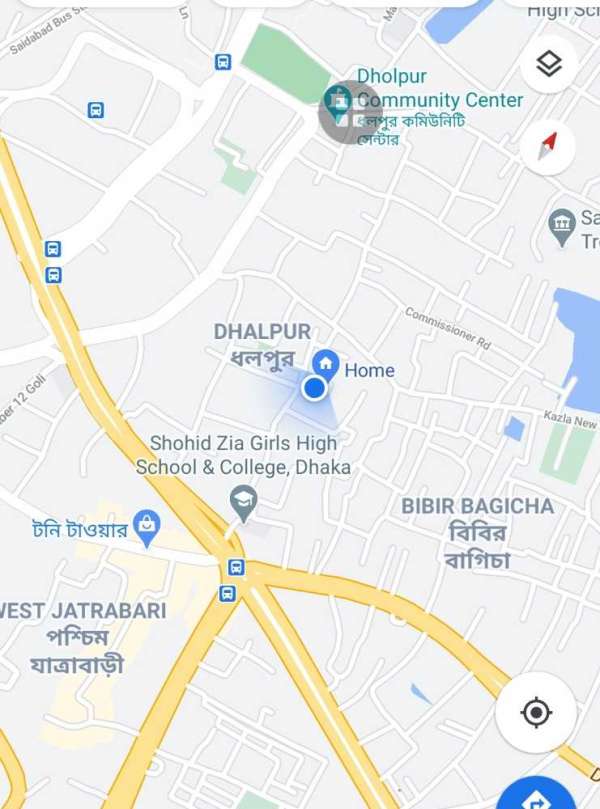This screenshot has width=600, height=809.
Task: Tap the bus stop near Dhalpur junction
Action: click(x=236, y=567)
